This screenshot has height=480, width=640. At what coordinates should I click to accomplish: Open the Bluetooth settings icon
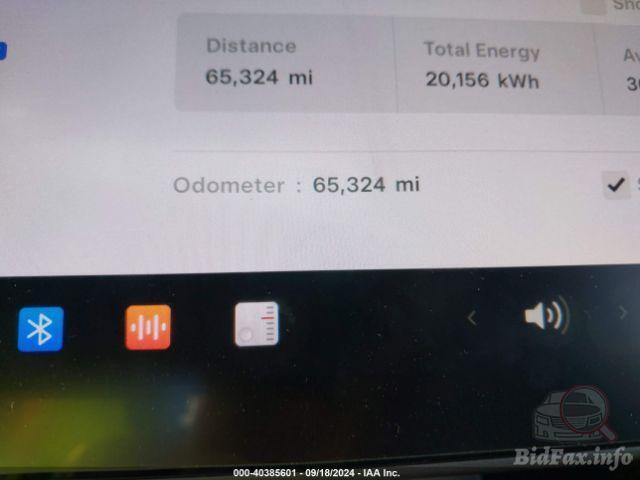pyautogui.click(x=40, y=328)
